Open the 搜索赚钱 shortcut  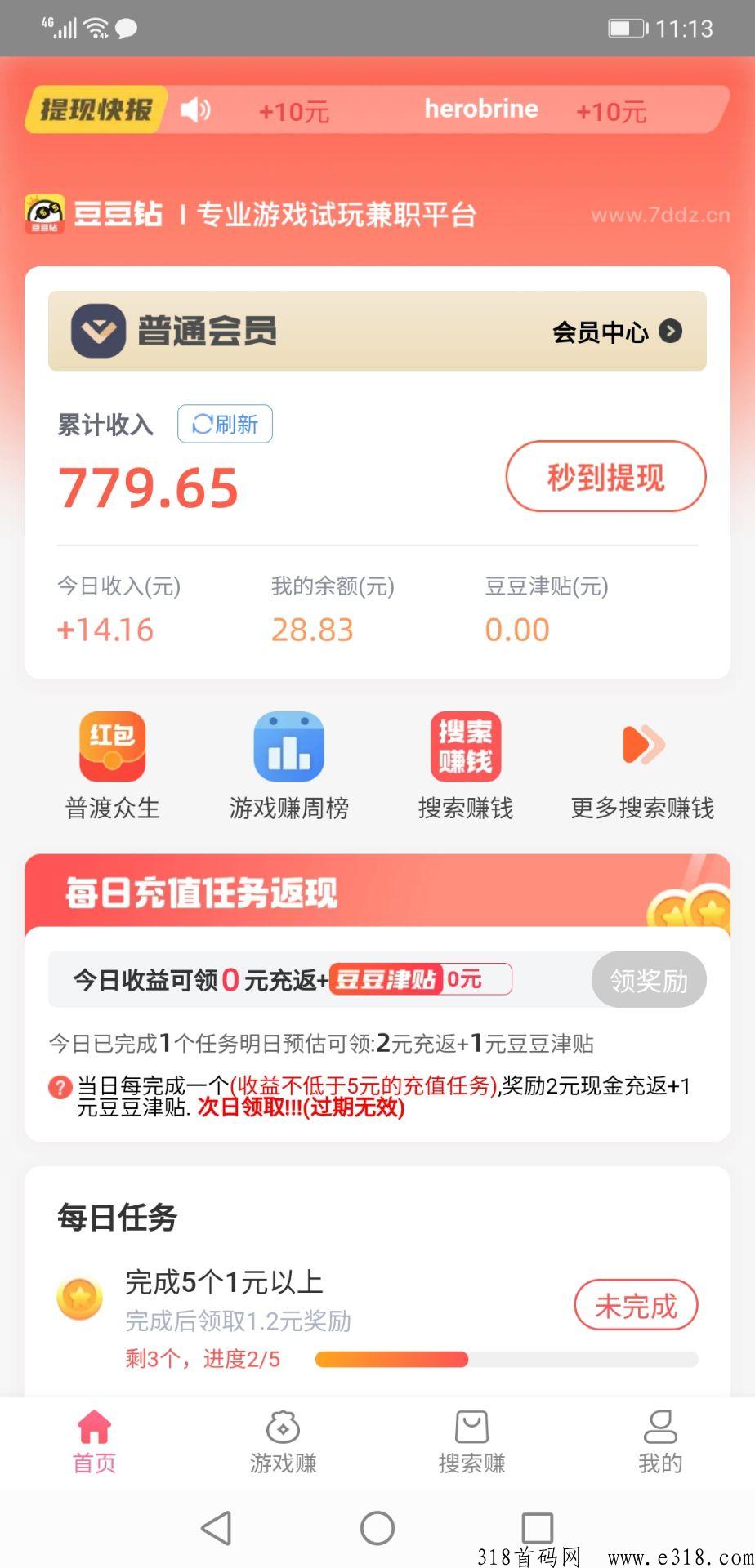tap(466, 765)
